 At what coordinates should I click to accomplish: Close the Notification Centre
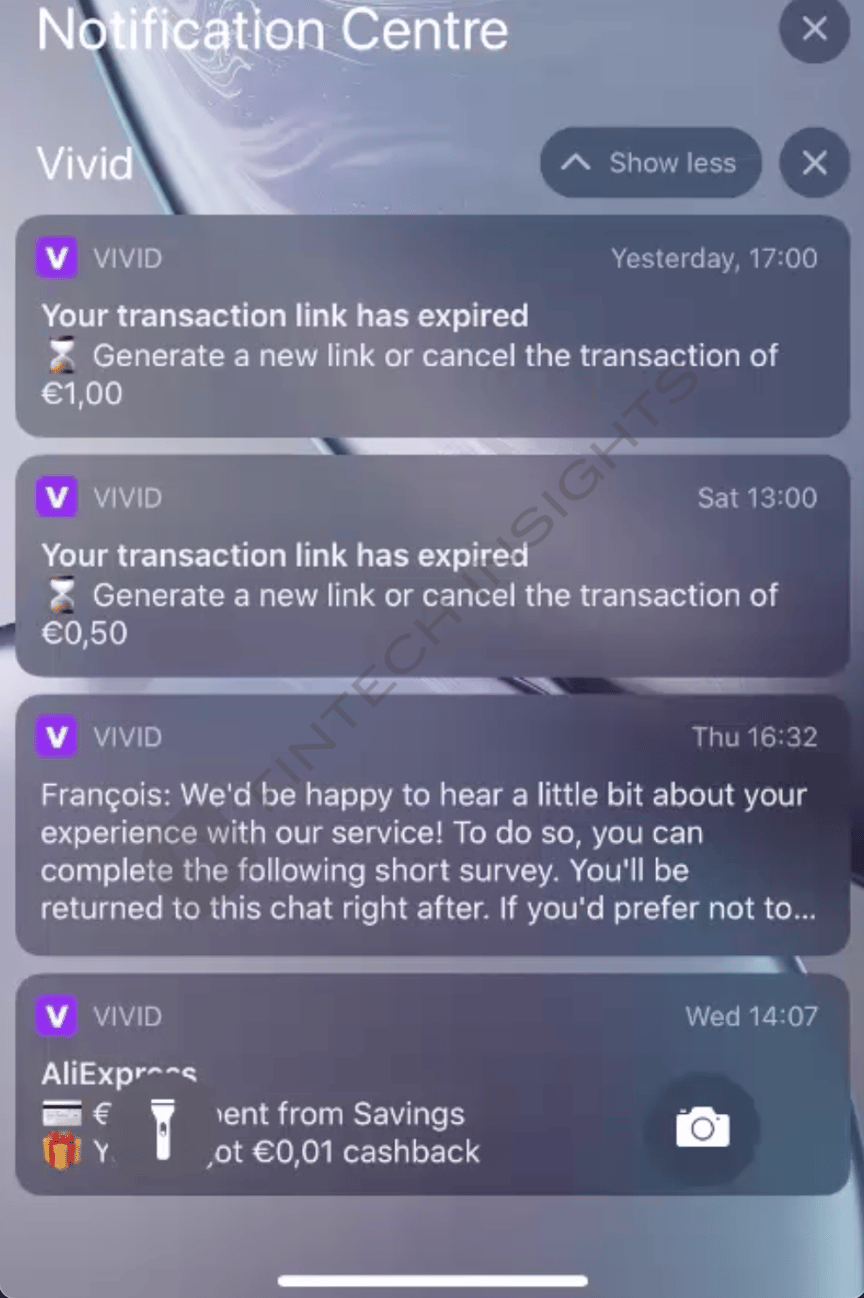(x=813, y=30)
